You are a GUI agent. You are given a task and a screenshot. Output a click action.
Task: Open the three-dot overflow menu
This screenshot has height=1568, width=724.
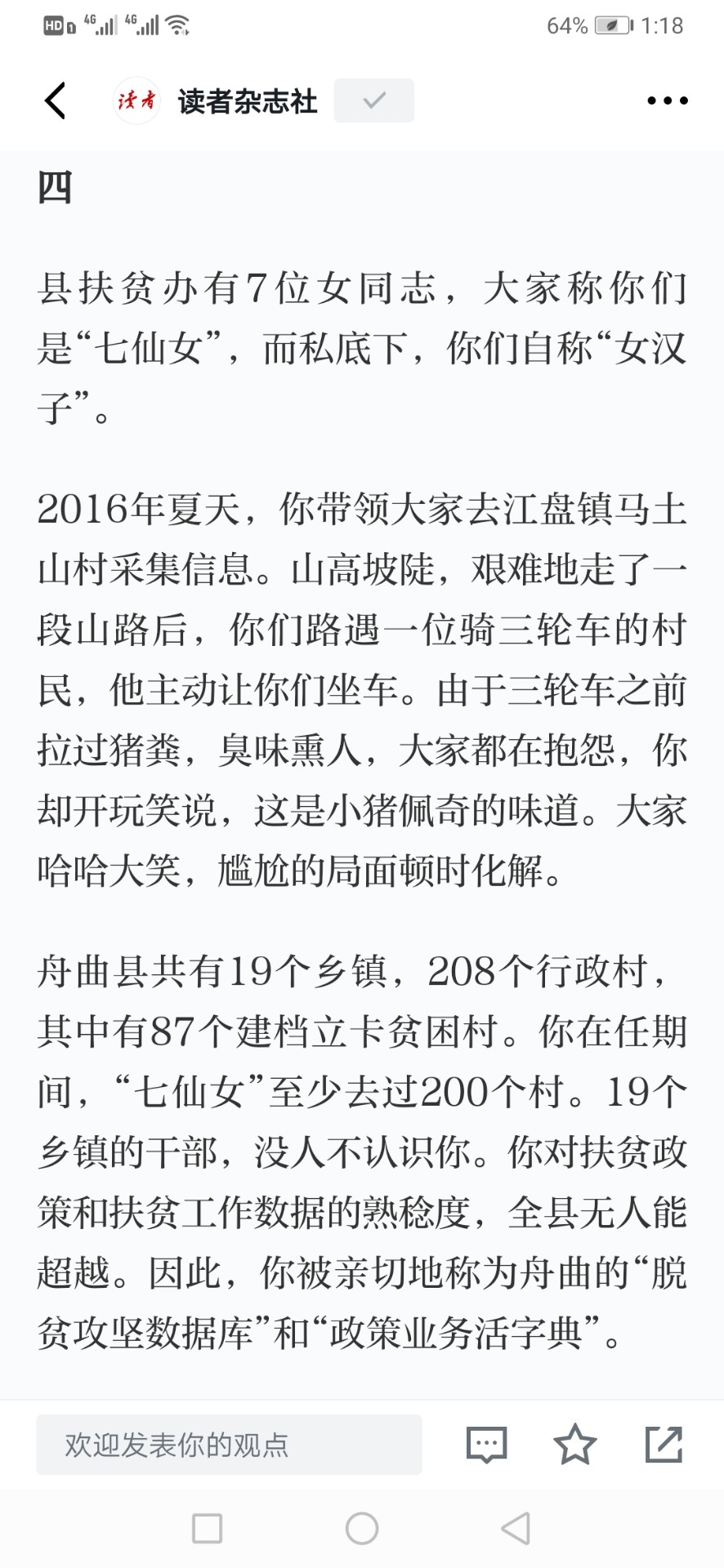(x=667, y=100)
